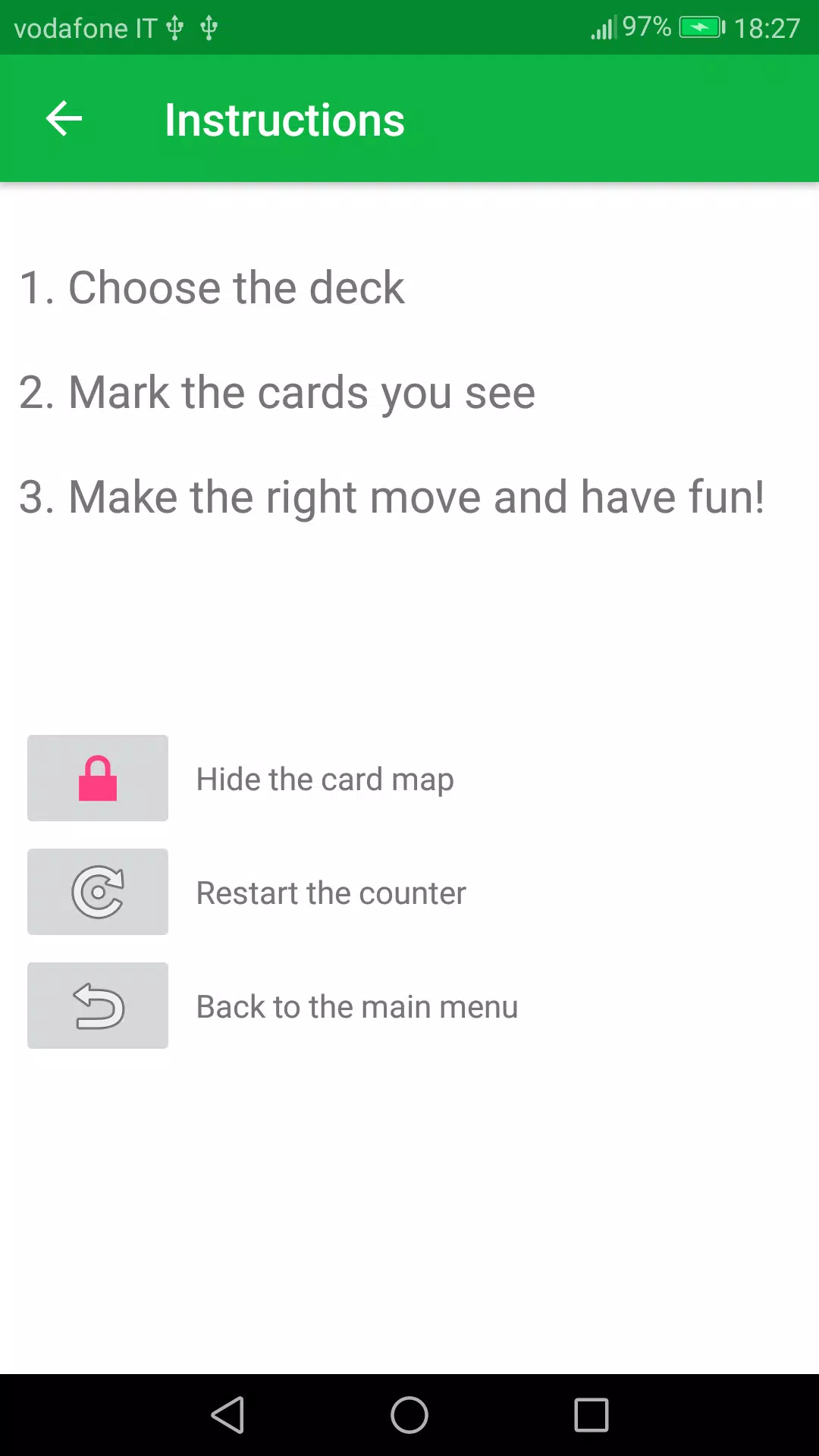819x1456 pixels.
Task: Tap the Android home circle button
Action: pos(408,1414)
